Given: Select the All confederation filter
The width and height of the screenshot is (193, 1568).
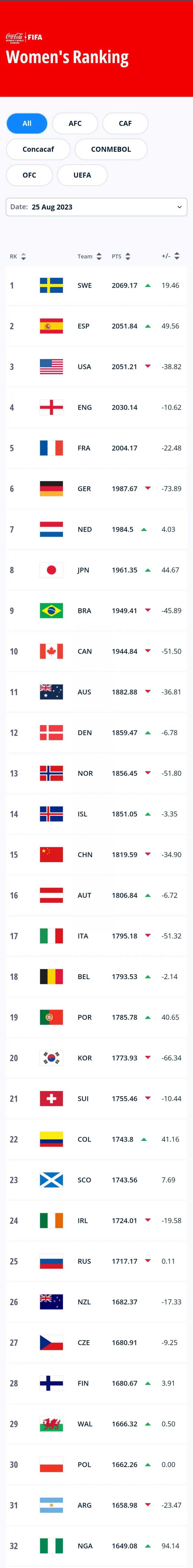Looking at the screenshot, I should pyautogui.click(x=27, y=123).
